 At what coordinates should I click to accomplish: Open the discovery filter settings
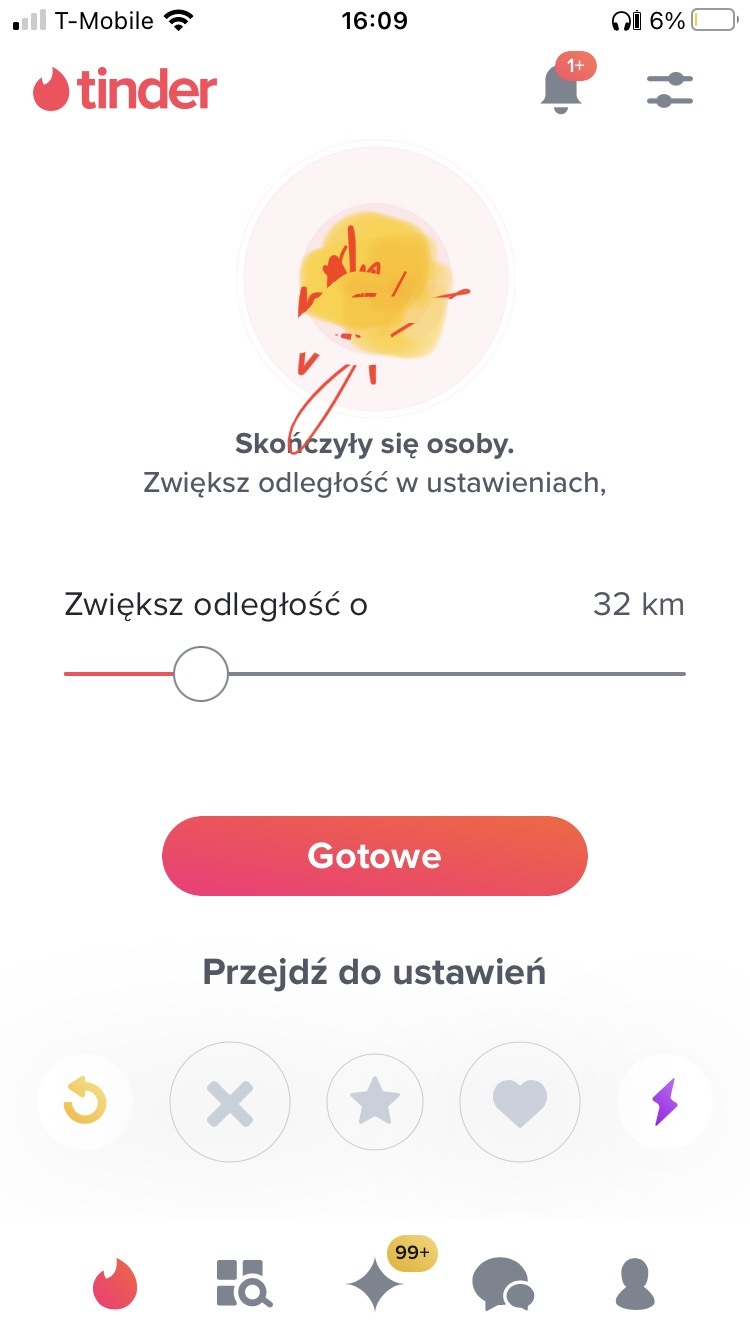point(670,89)
